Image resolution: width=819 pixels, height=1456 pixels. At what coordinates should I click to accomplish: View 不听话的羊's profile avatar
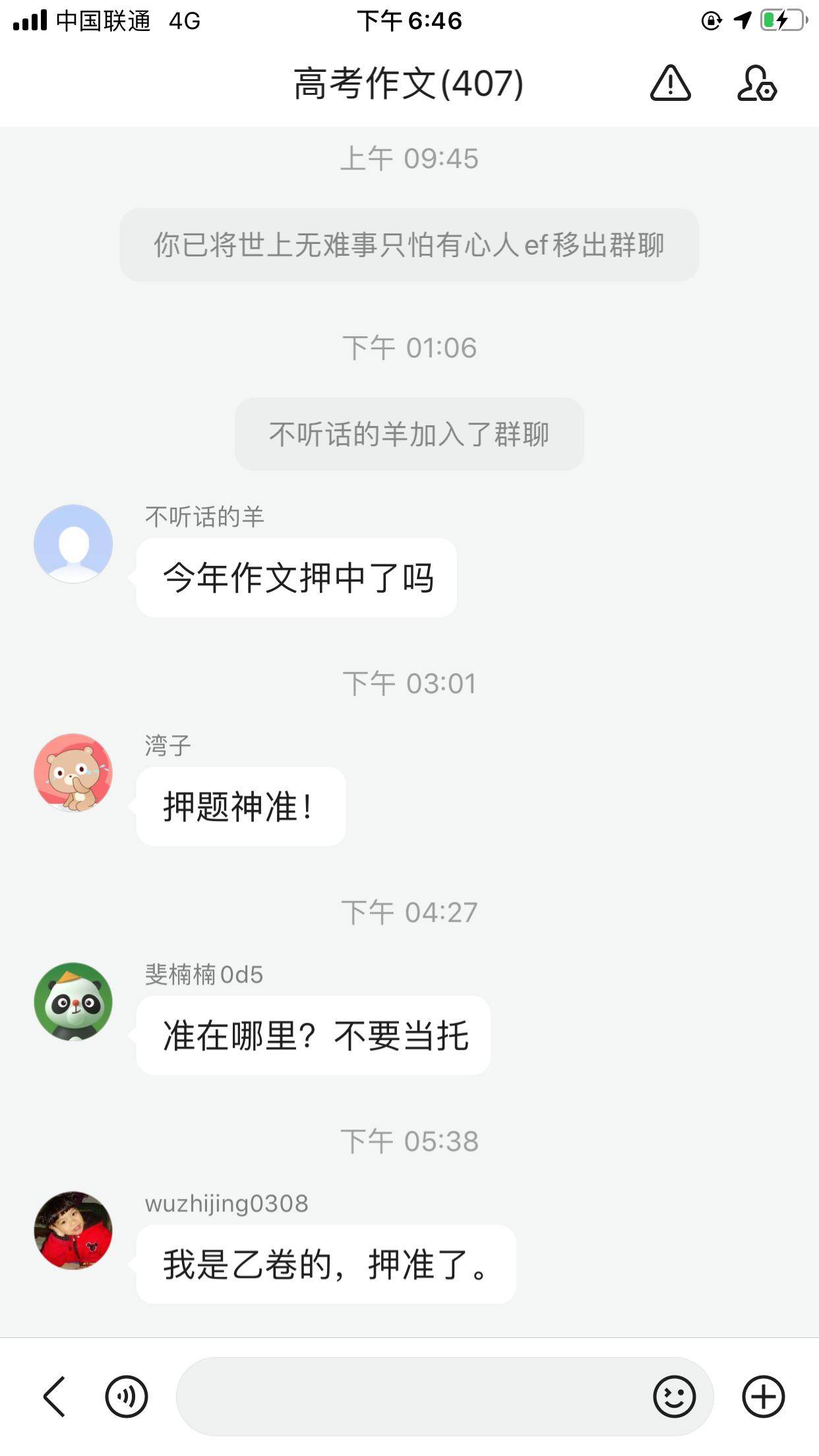[73, 544]
